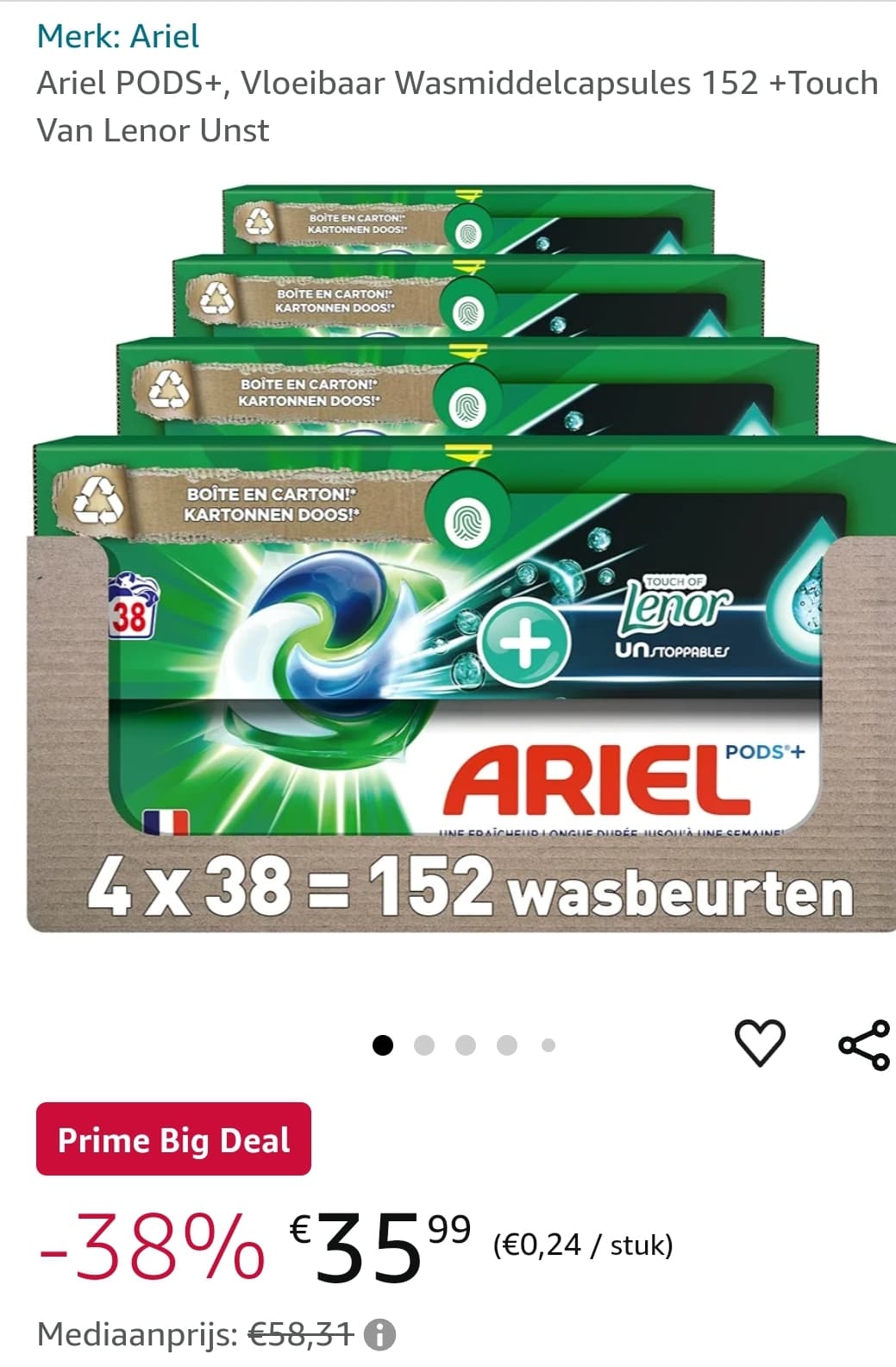Image resolution: width=896 pixels, height=1367 pixels.
Task: Jump to the second product image dot
Action: point(424,1045)
